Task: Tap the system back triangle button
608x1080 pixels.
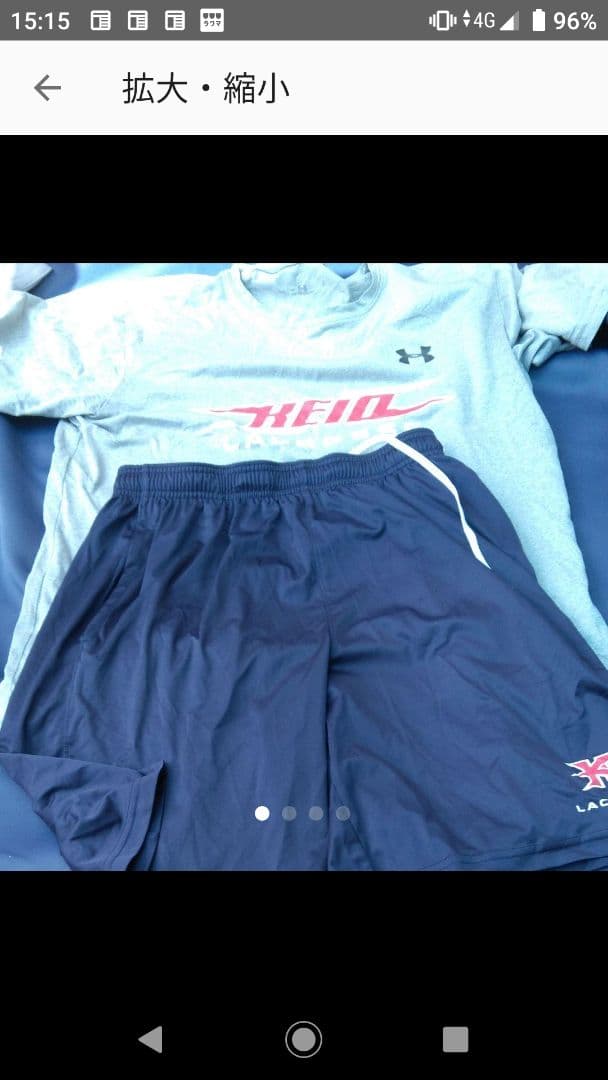Action: [x=150, y=1039]
